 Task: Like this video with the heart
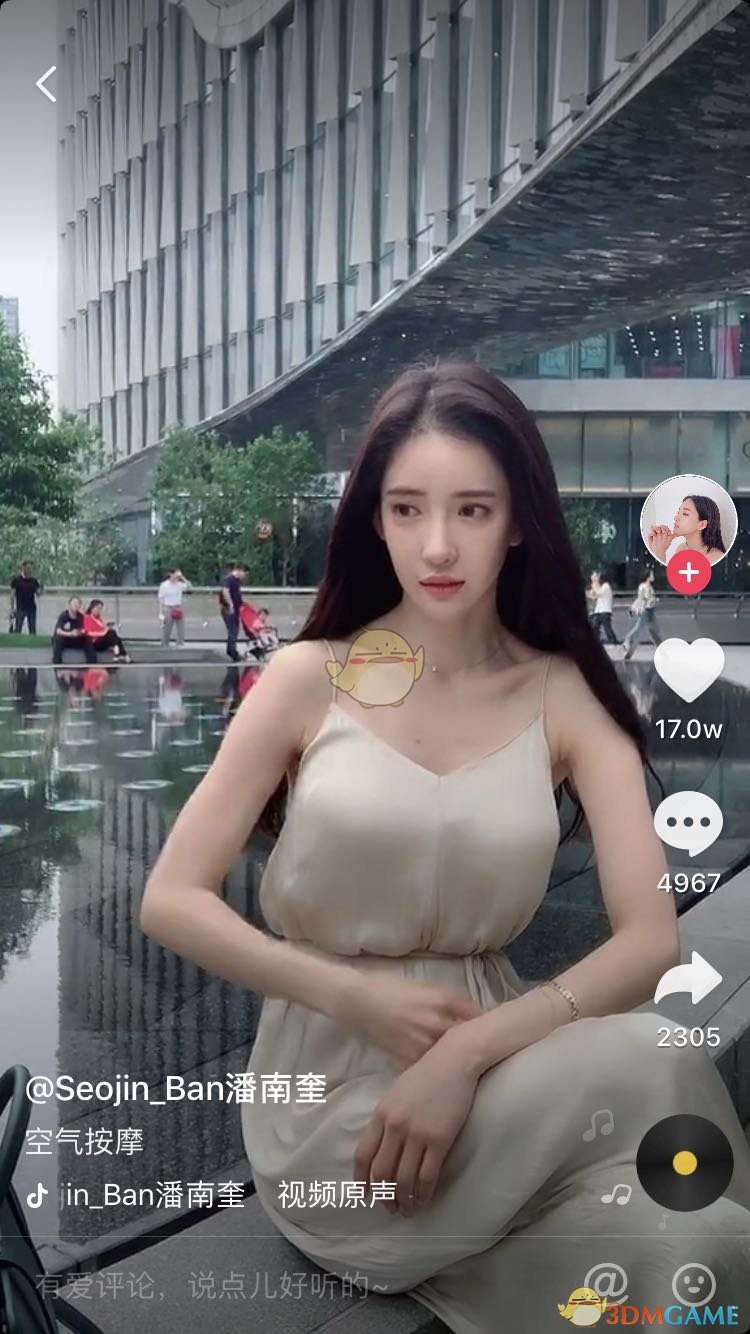click(x=688, y=670)
